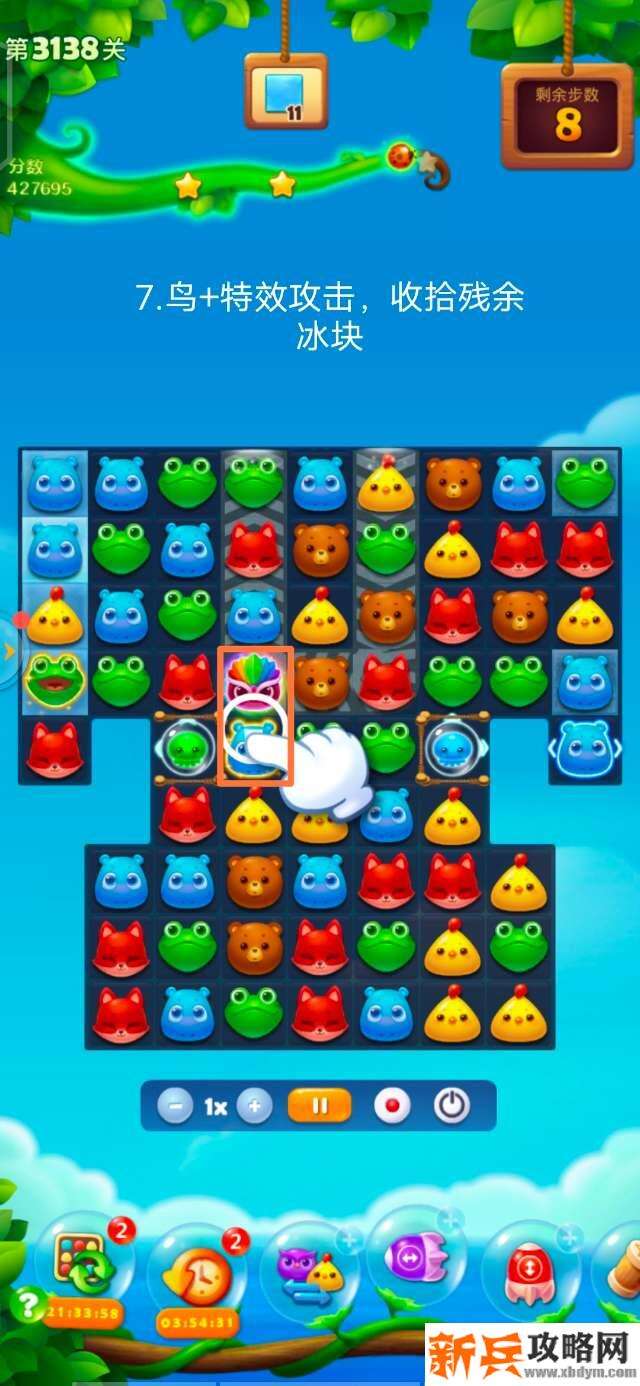
Task: Select the red vertical rocket booster
Action: (530, 1270)
